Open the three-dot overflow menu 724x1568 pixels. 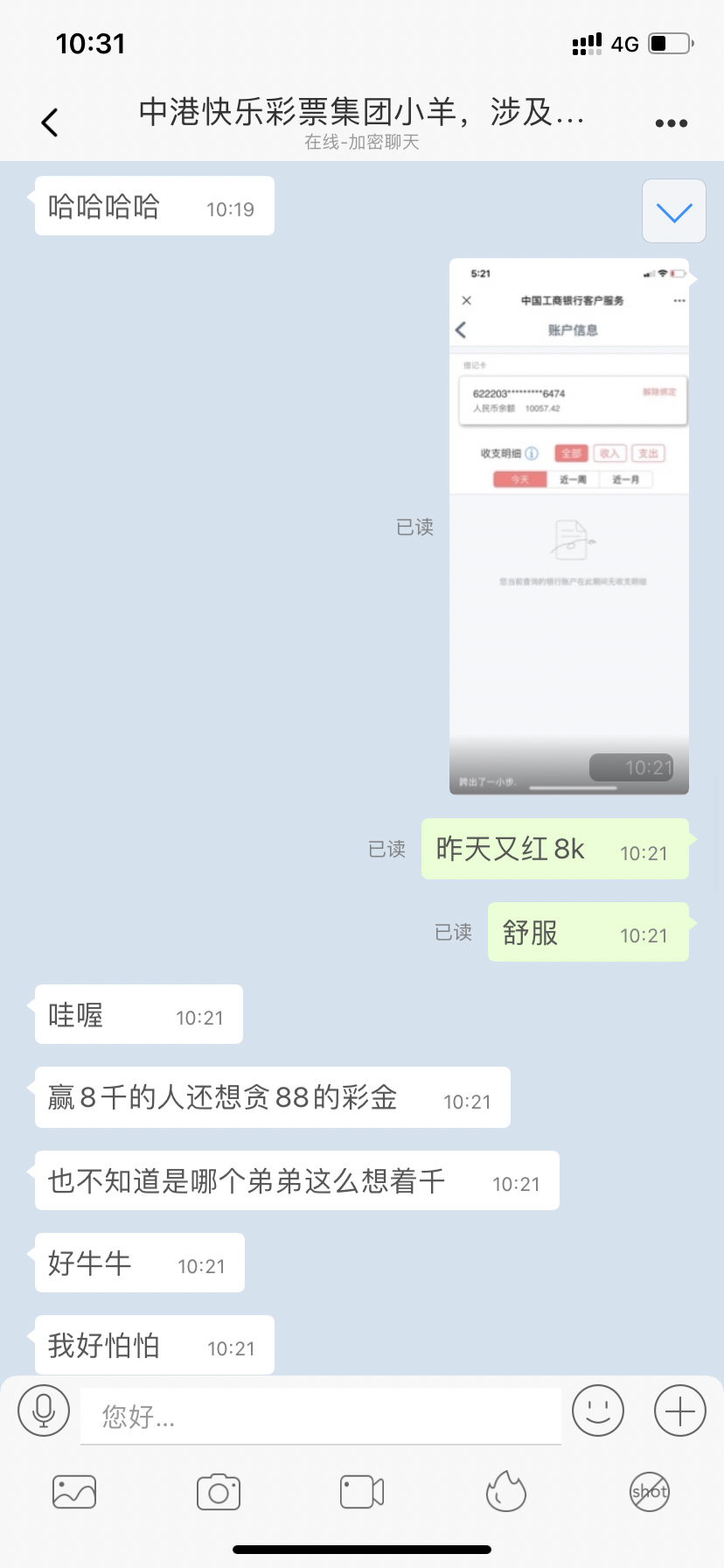tap(671, 123)
